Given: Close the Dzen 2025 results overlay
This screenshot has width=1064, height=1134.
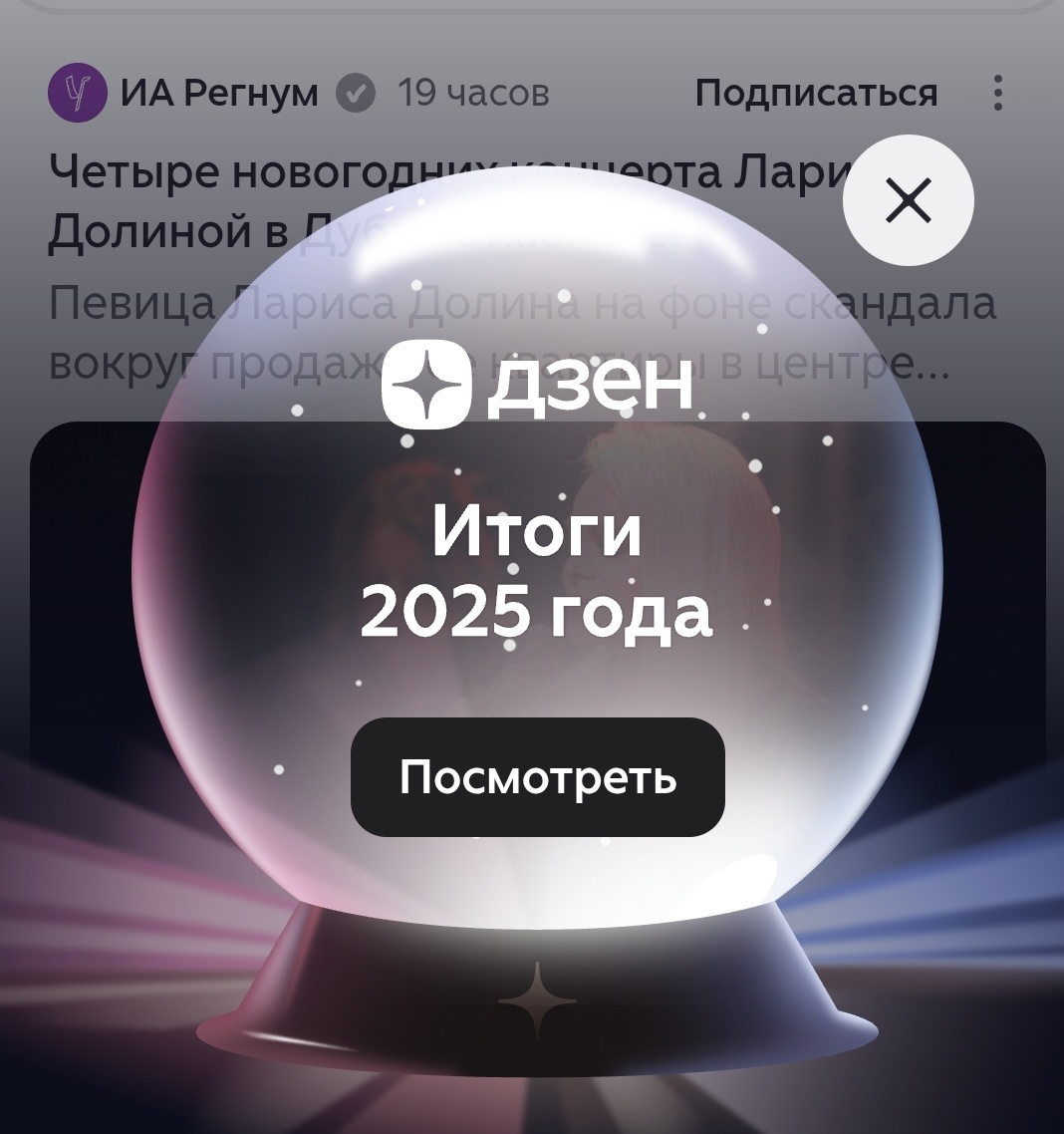Looking at the screenshot, I should (908, 200).
